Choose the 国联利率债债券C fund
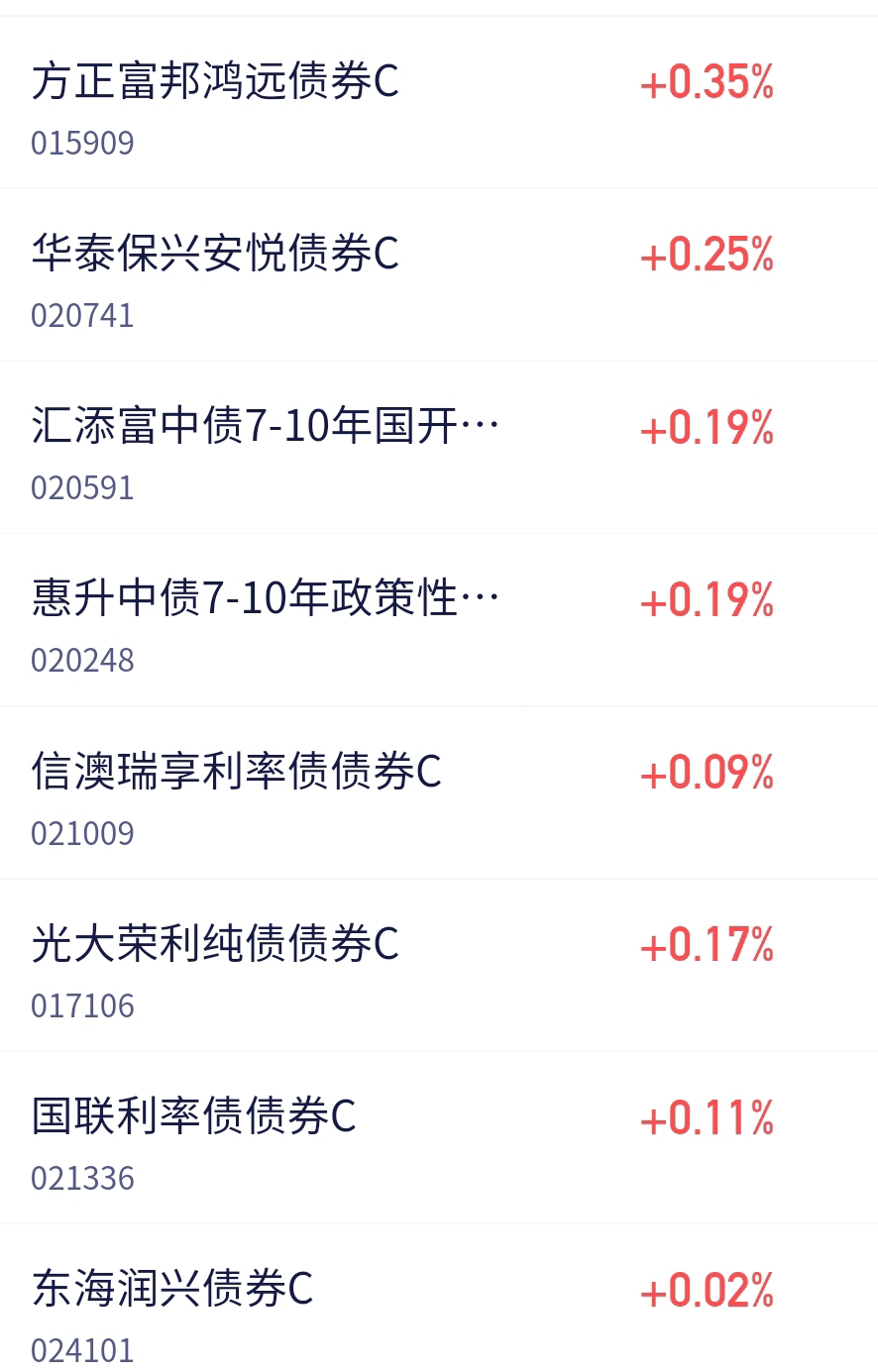The image size is (878, 1372). click(194, 1117)
